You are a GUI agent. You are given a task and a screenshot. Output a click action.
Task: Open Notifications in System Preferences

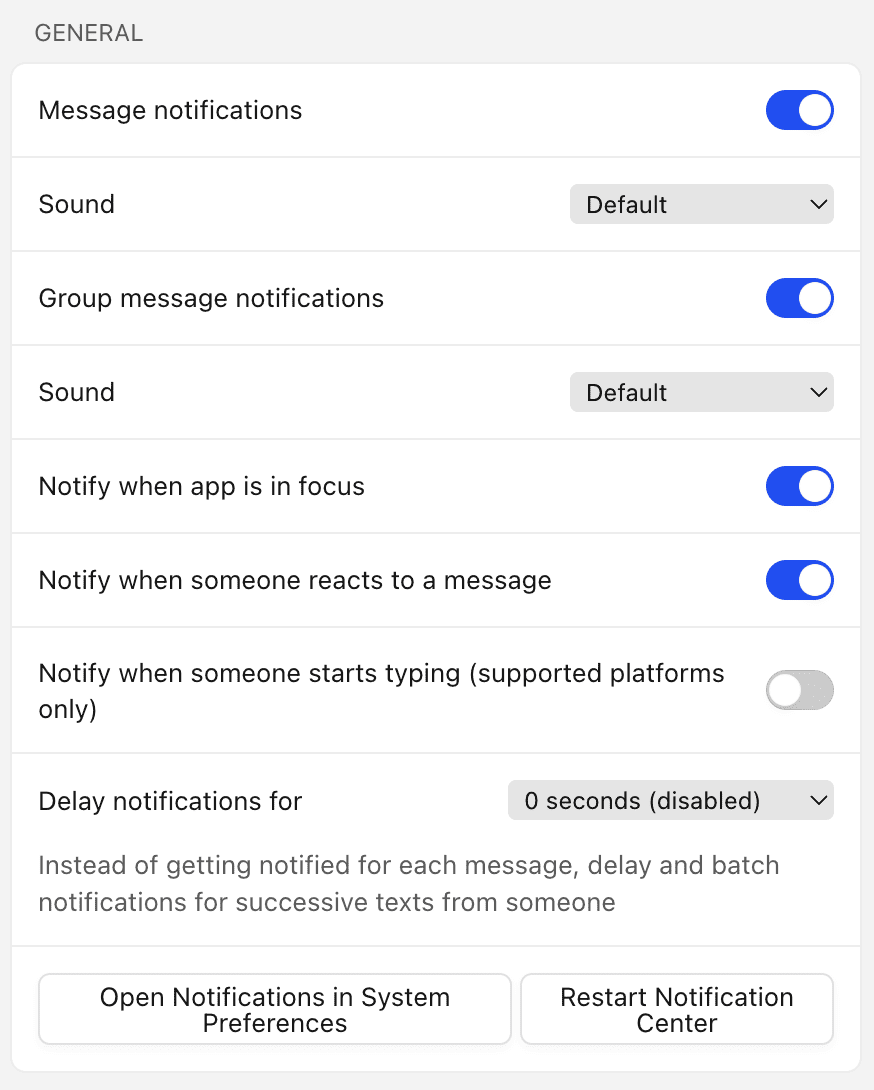coord(275,1010)
